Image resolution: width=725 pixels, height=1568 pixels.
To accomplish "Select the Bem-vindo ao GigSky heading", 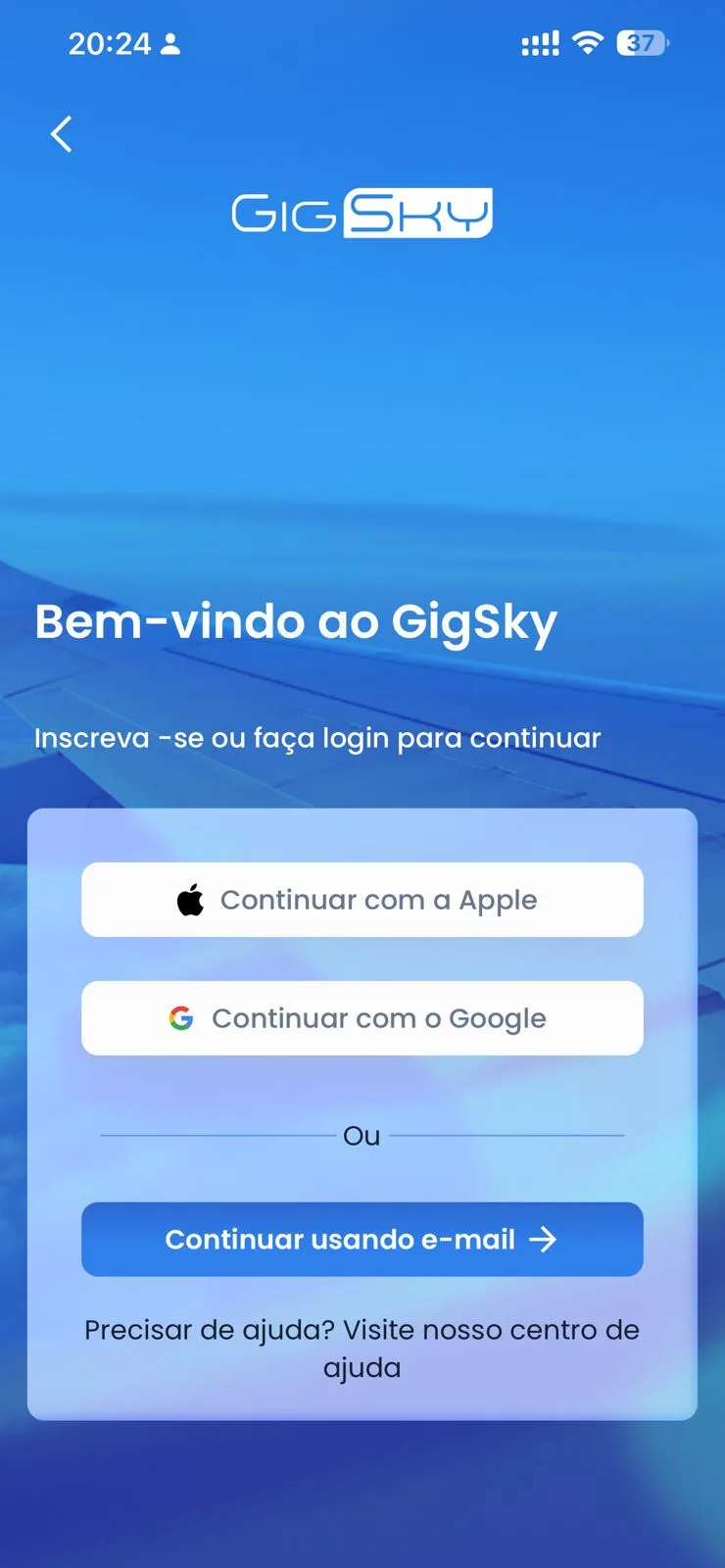I will pos(294,622).
